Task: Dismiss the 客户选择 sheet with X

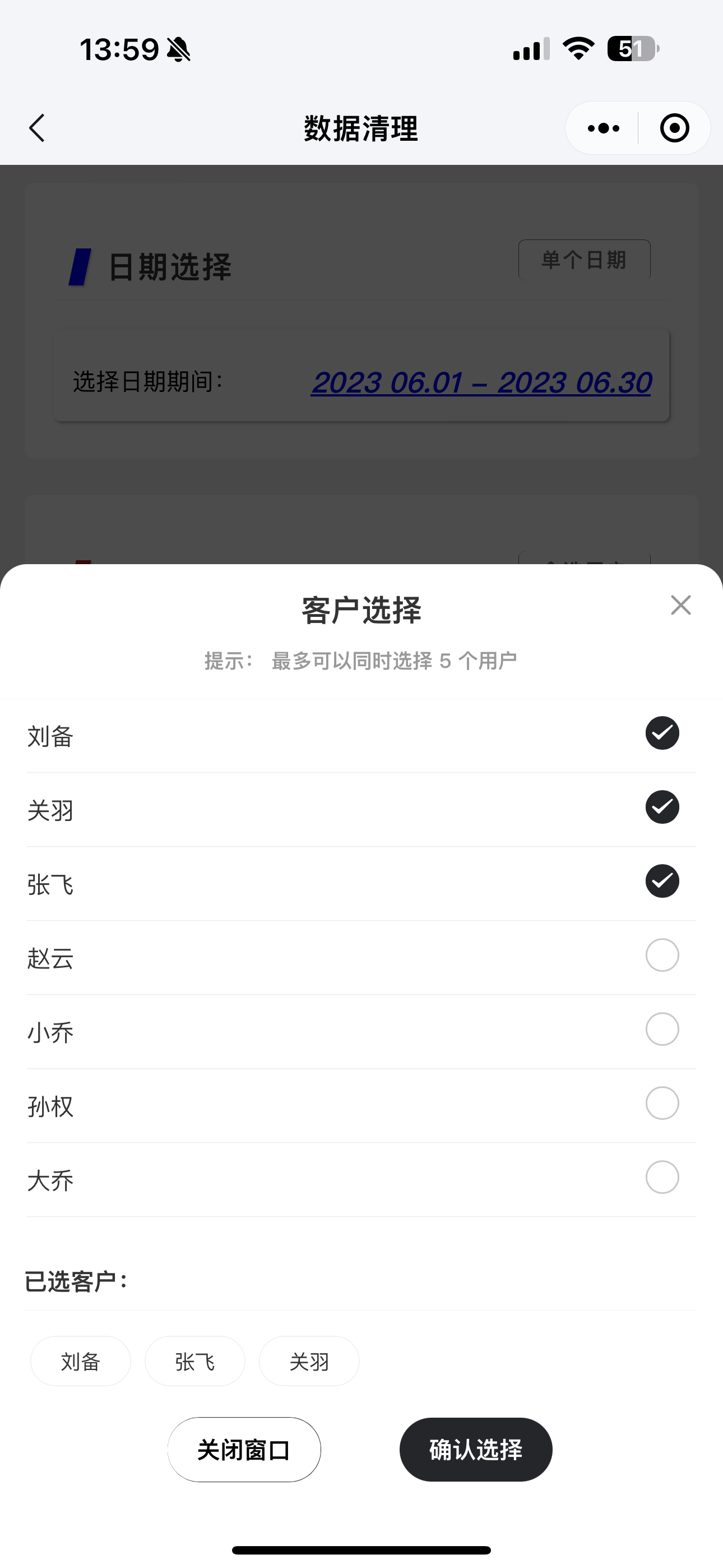Action: [x=680, y=605]
